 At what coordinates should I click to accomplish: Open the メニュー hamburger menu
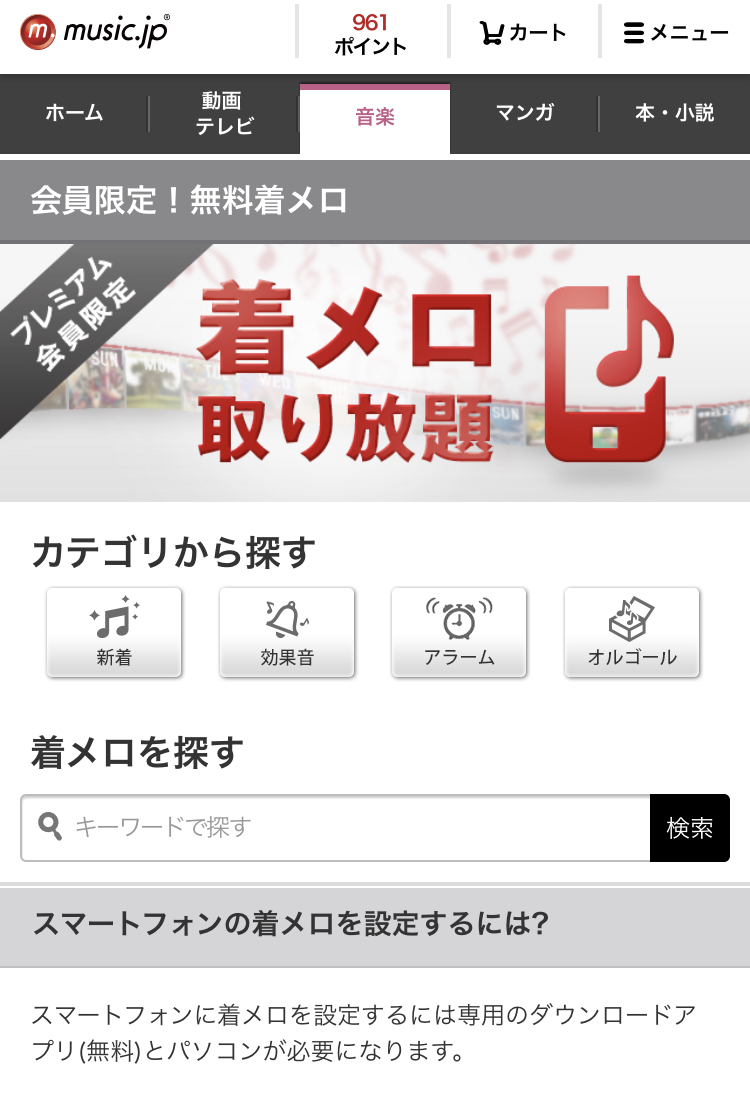click(676, 33)
